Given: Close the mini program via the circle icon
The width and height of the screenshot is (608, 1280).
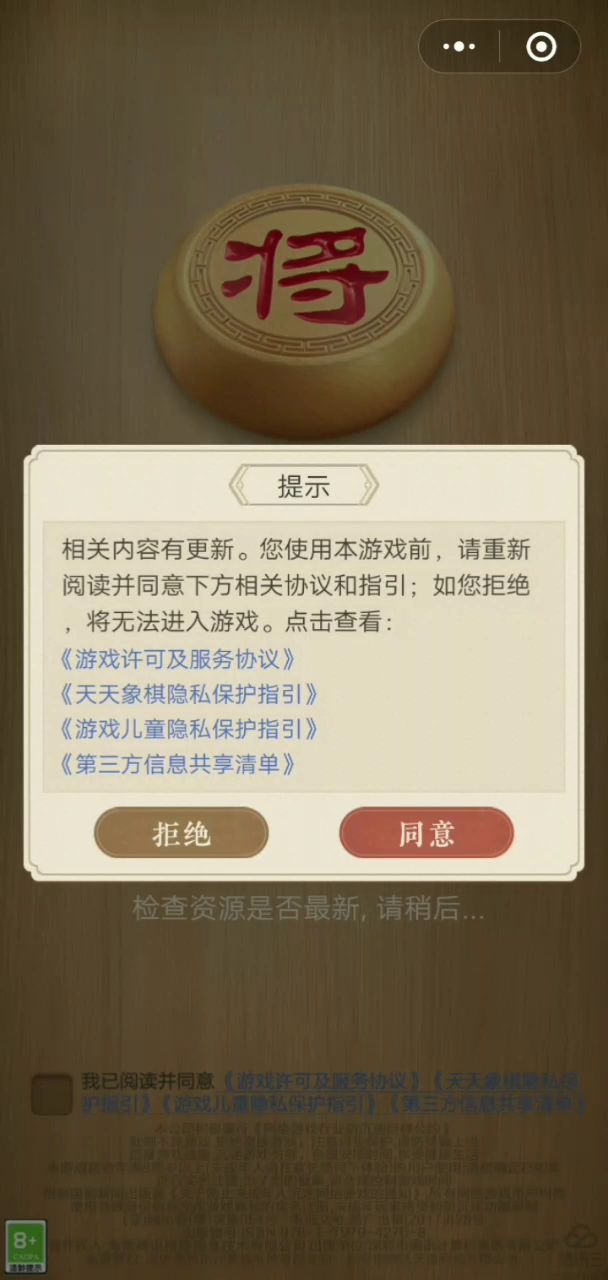Looking at the screenshot, I should pyautogui.click(x=541, y=46).
